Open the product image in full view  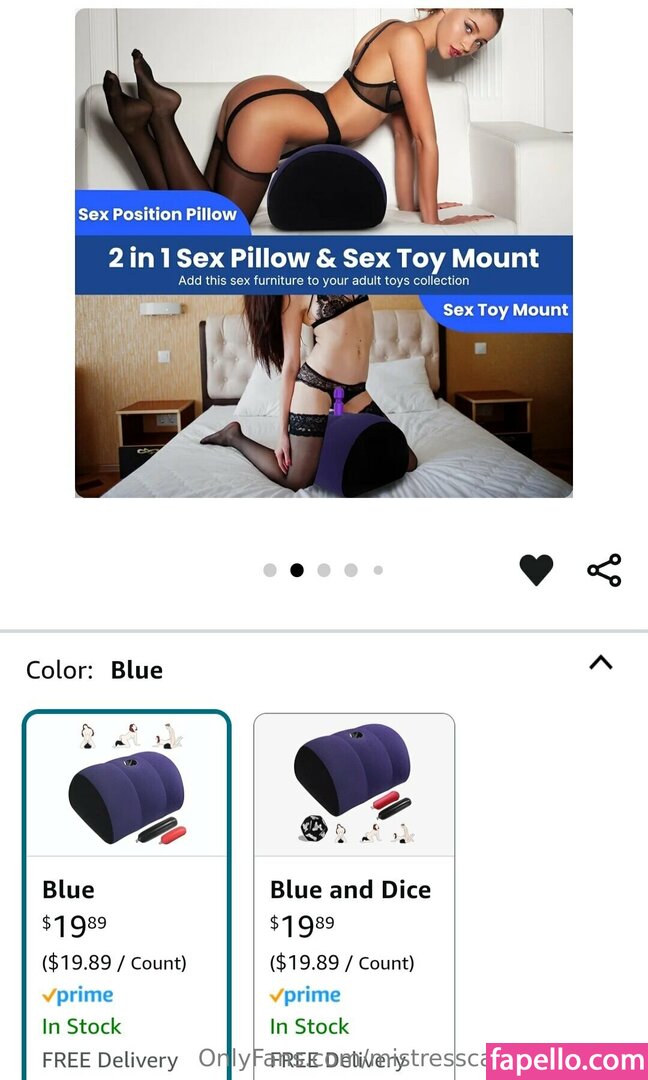click(324, 253)
